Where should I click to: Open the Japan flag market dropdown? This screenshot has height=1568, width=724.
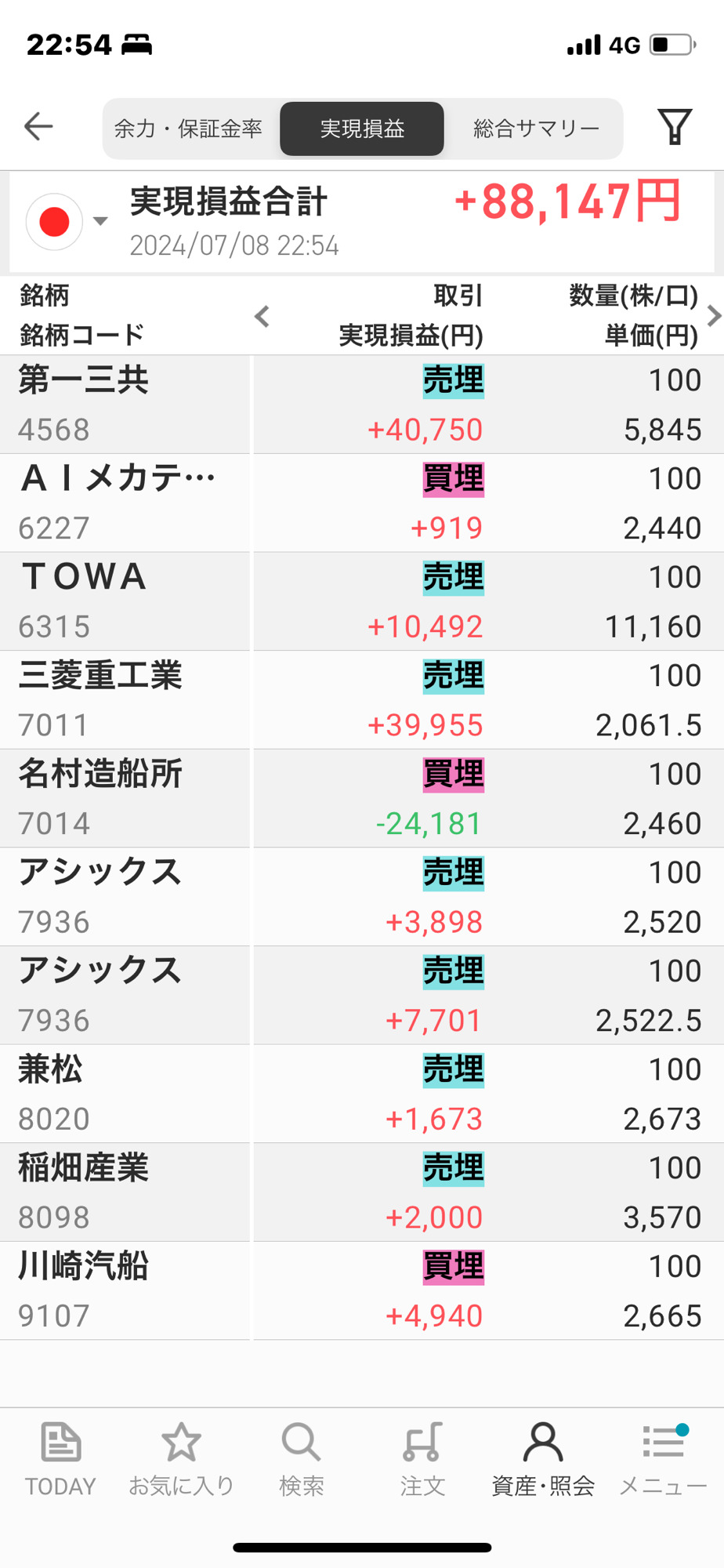click(x=67, y=221)
